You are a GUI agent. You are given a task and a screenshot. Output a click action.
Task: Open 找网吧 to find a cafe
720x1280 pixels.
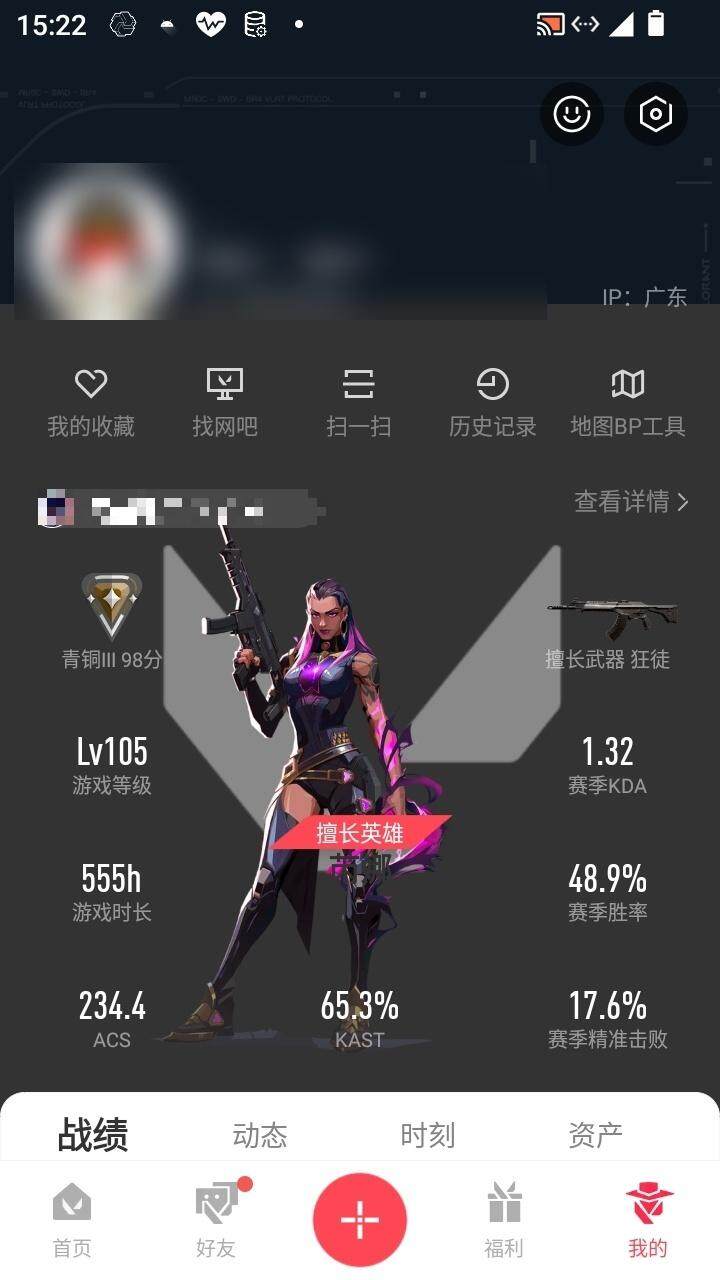225,403
